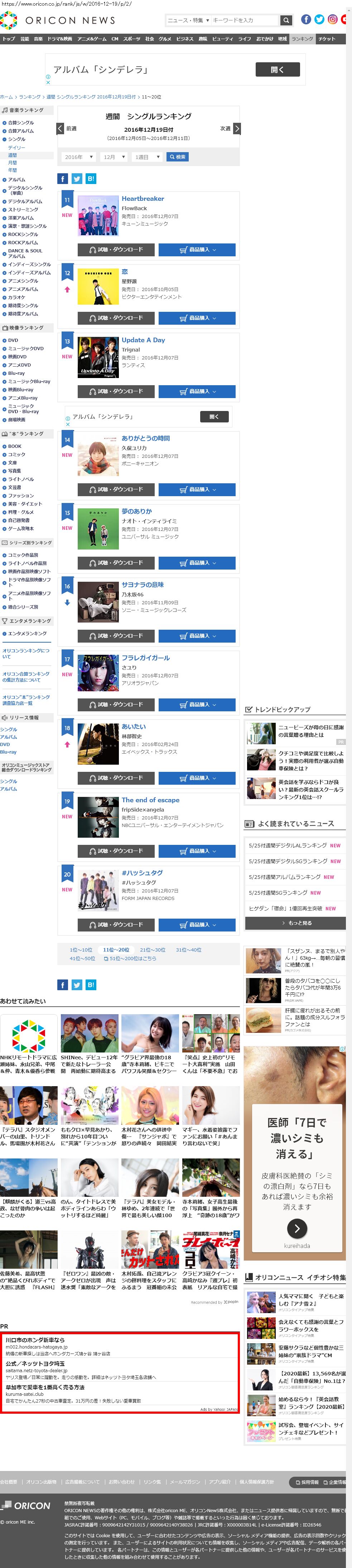Open 21位〜30位 ranking page
The width and height of the screenshot is (352, 1568).
(152, 949)
